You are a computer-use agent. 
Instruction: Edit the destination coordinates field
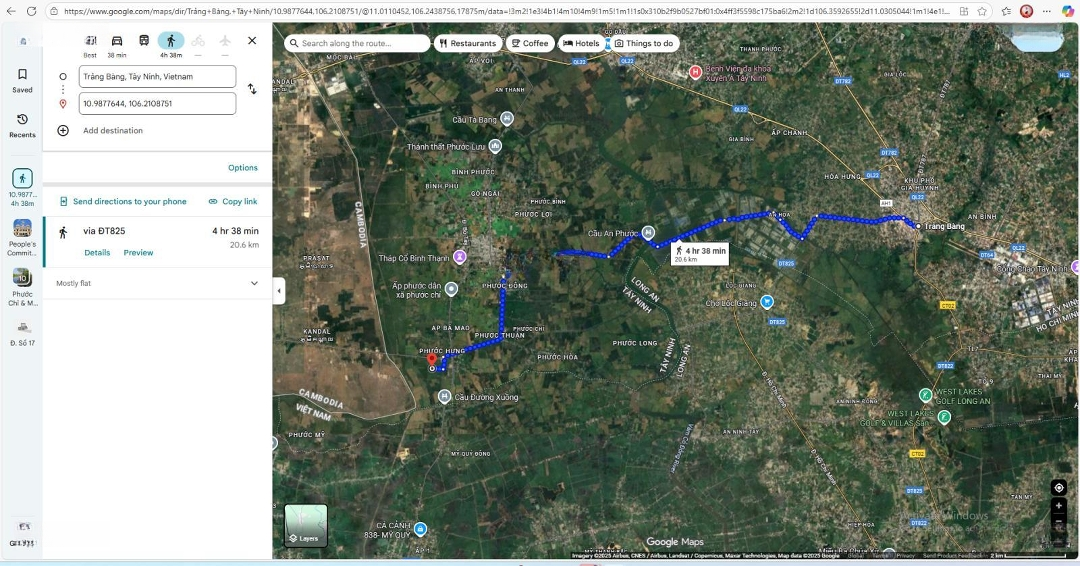[157, 103]
